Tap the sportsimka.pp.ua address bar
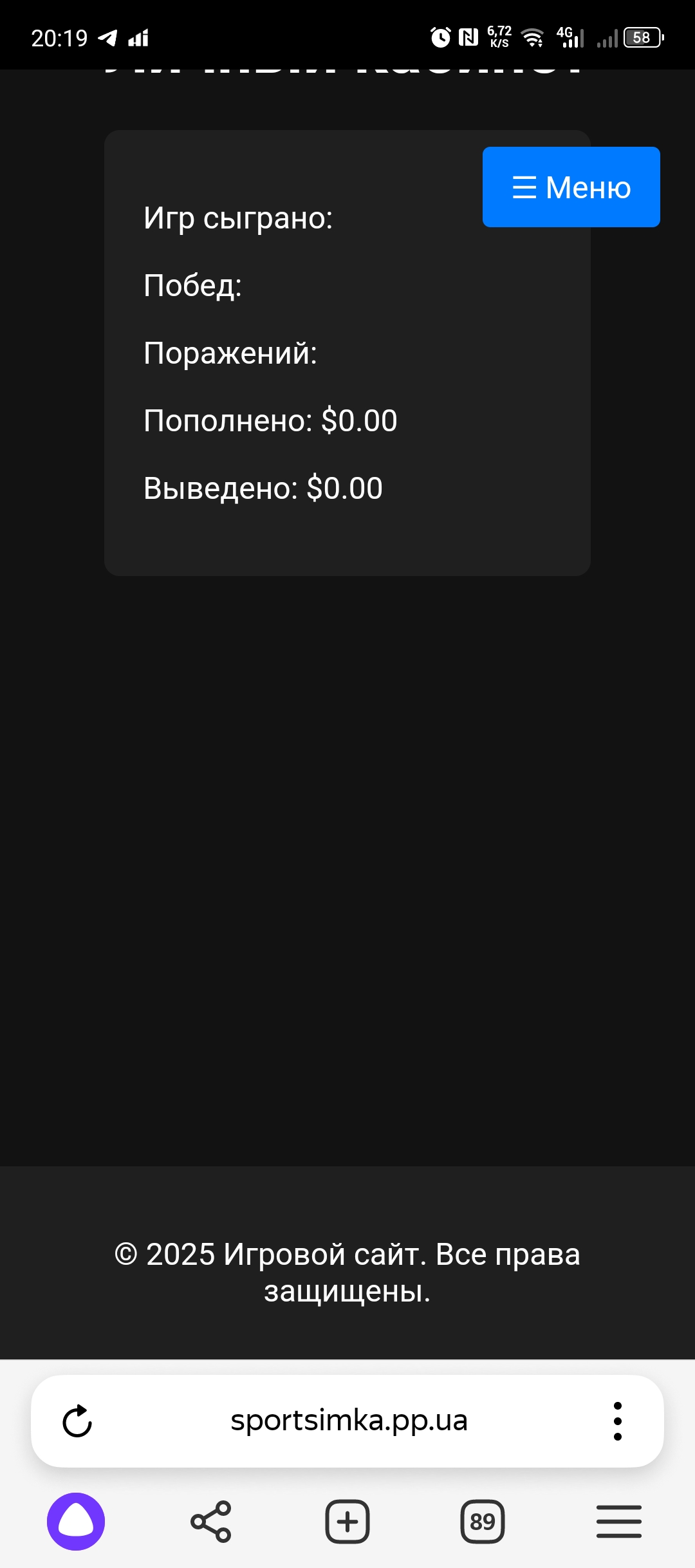The image size is (695, 1568). (349, 1421)
